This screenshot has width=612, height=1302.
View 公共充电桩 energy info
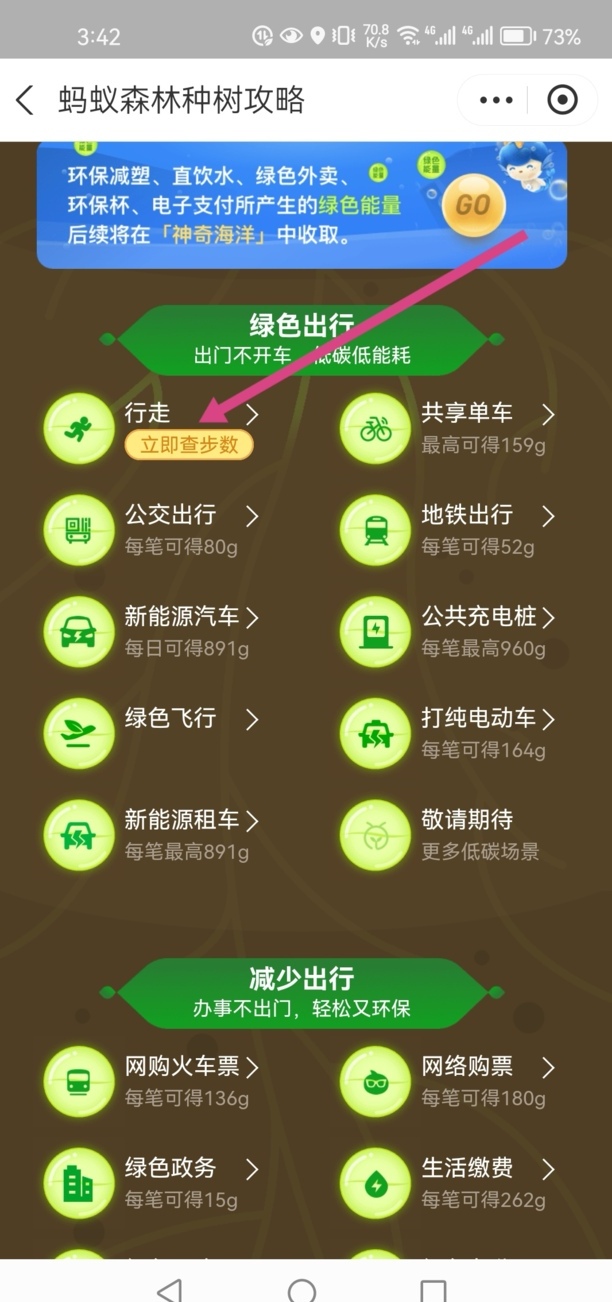pos(448,632)
